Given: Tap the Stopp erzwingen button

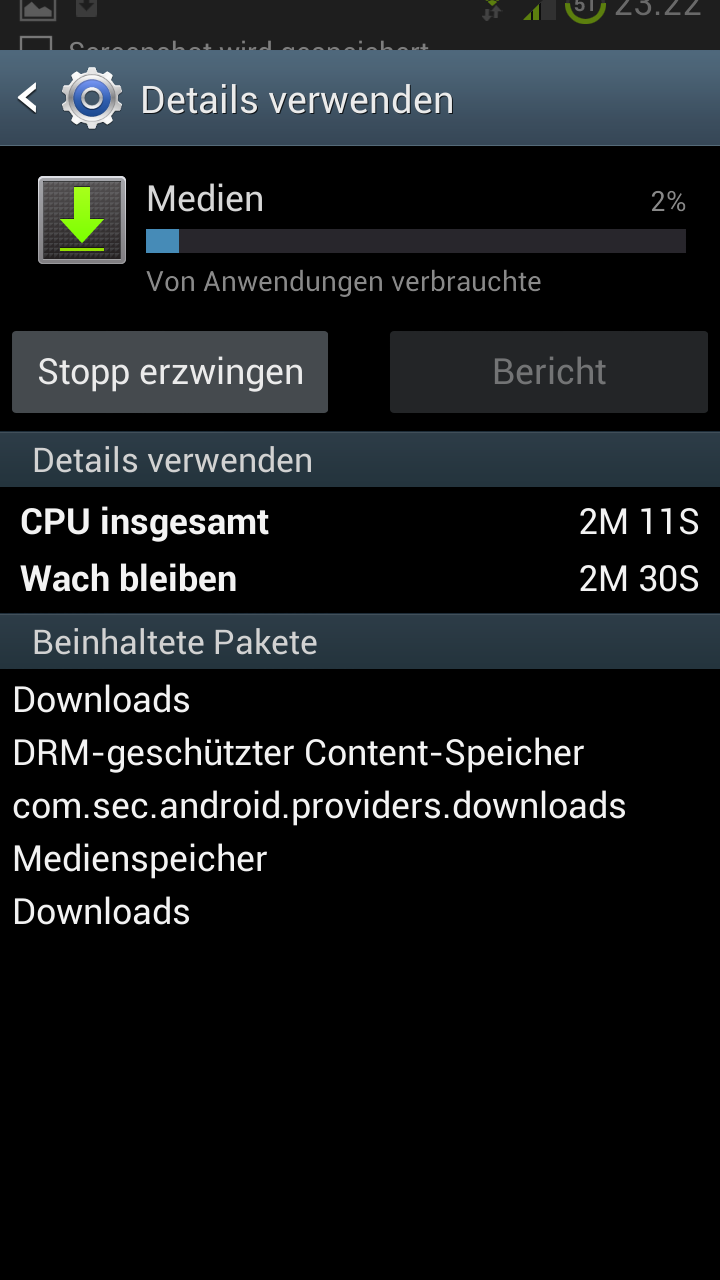Looking at the screenshot, I should click(x=170, y=372).
